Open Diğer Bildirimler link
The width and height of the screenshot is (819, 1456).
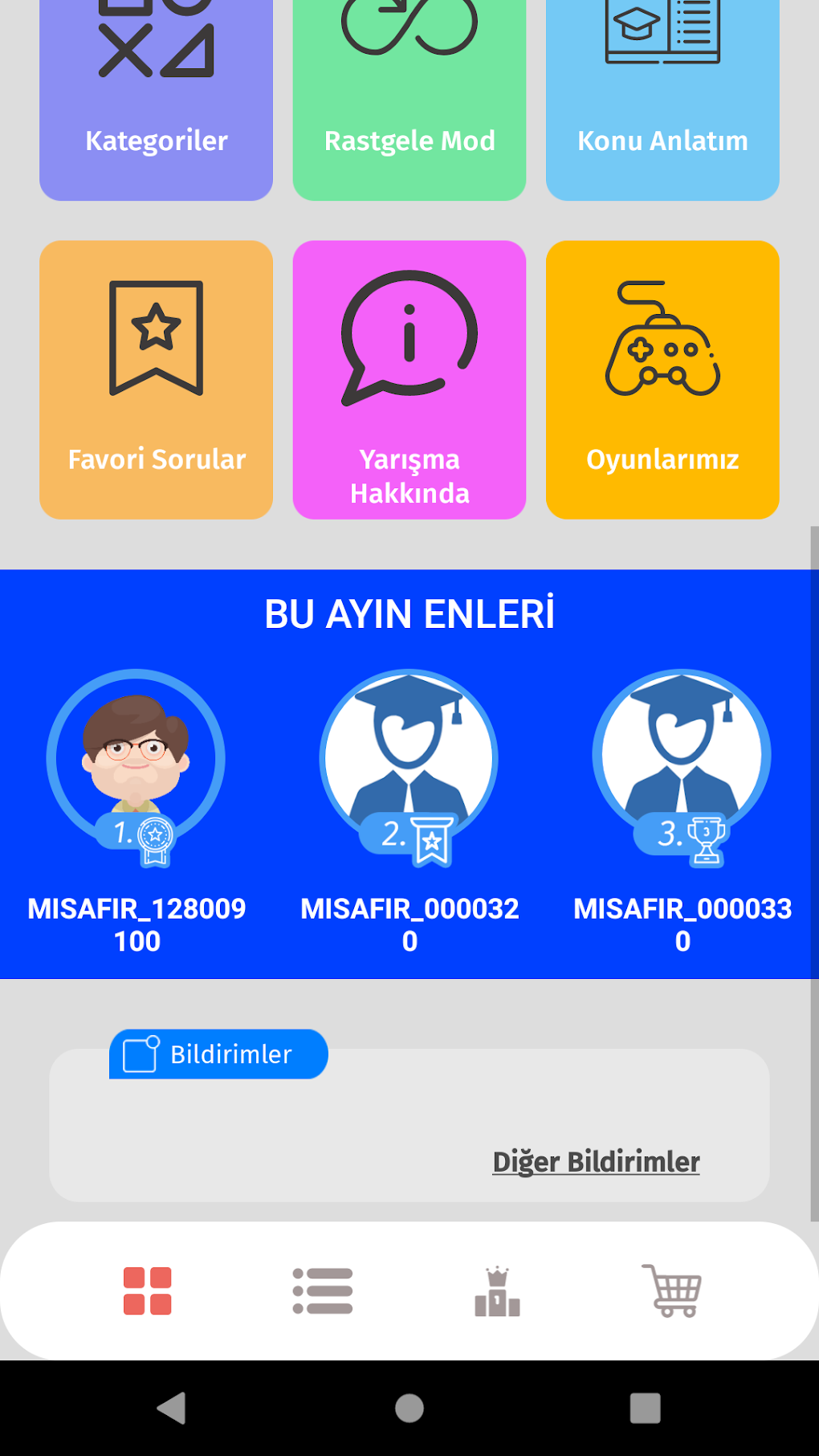[x=596, y=1161]
